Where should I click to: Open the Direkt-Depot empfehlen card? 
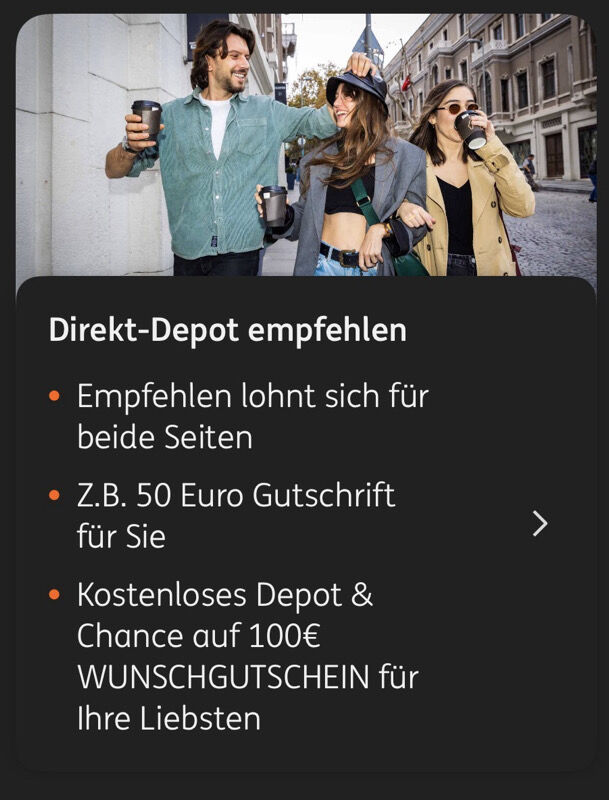539,523
